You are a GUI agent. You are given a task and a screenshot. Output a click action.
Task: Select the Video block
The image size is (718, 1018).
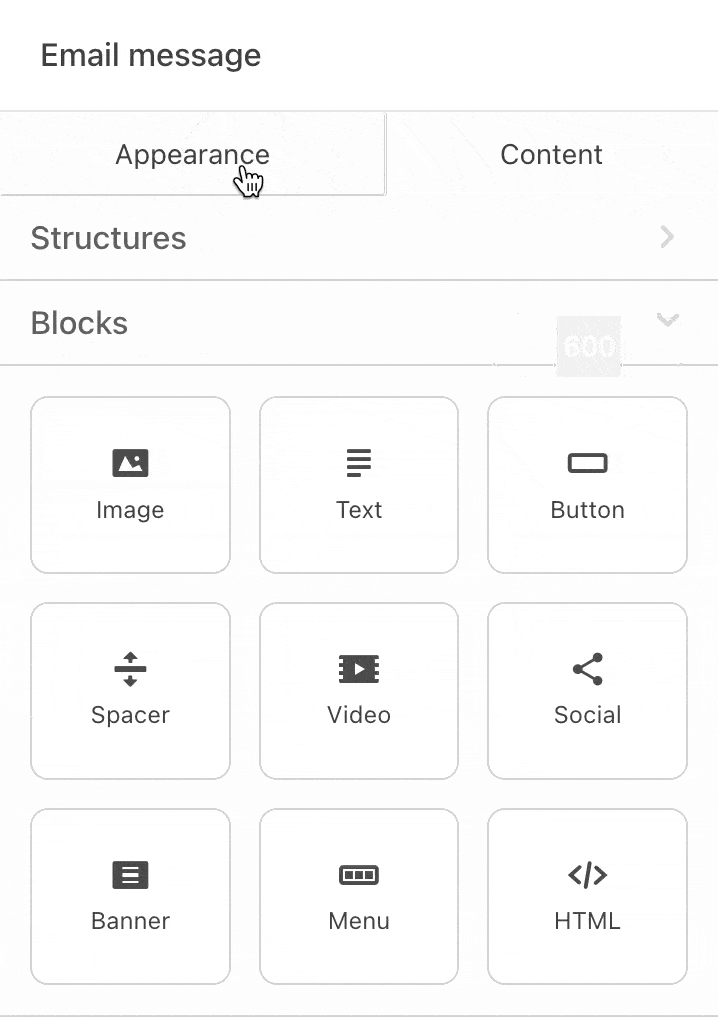tap(359, 691)
